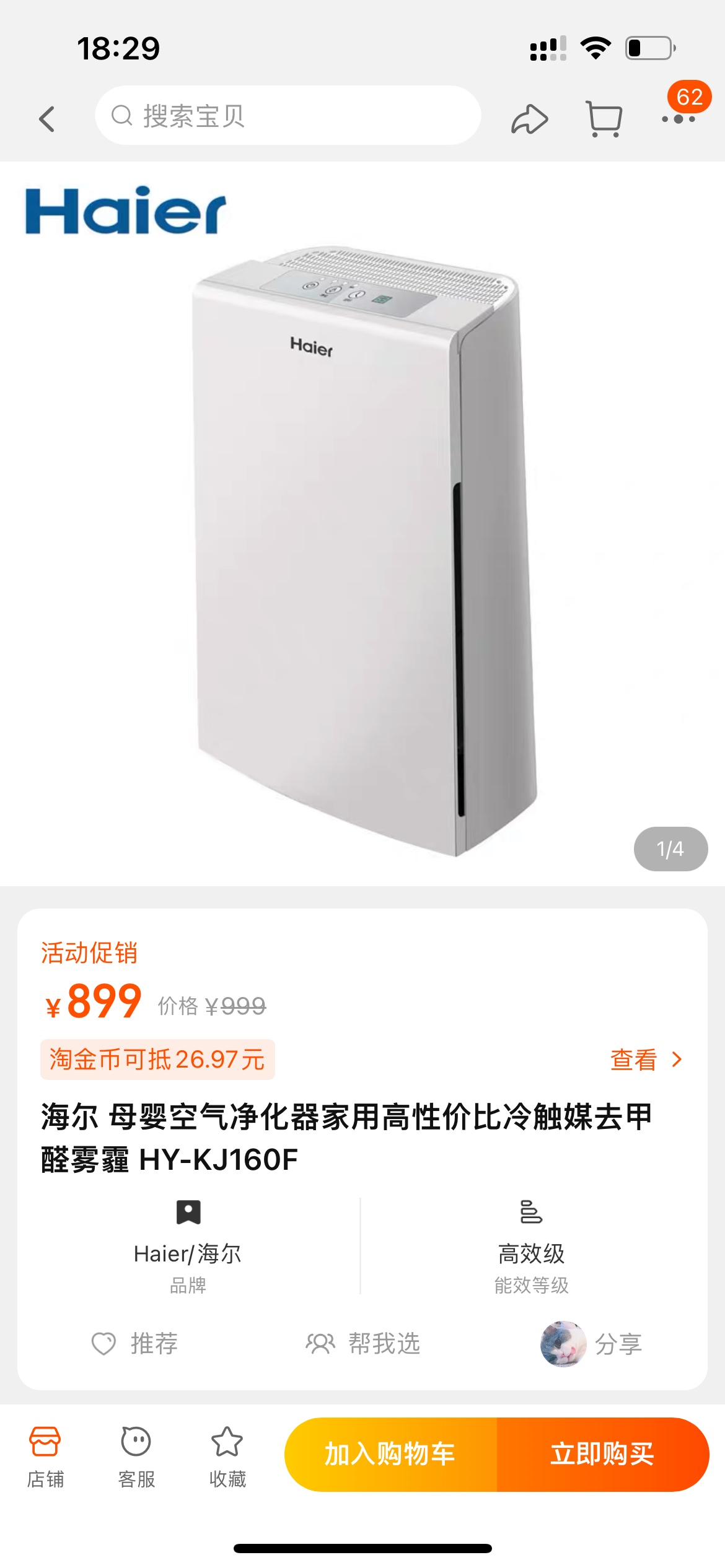Open the 帮我选 help-me-choose option
725x1568 pixels.
(x=363, y=1344)
